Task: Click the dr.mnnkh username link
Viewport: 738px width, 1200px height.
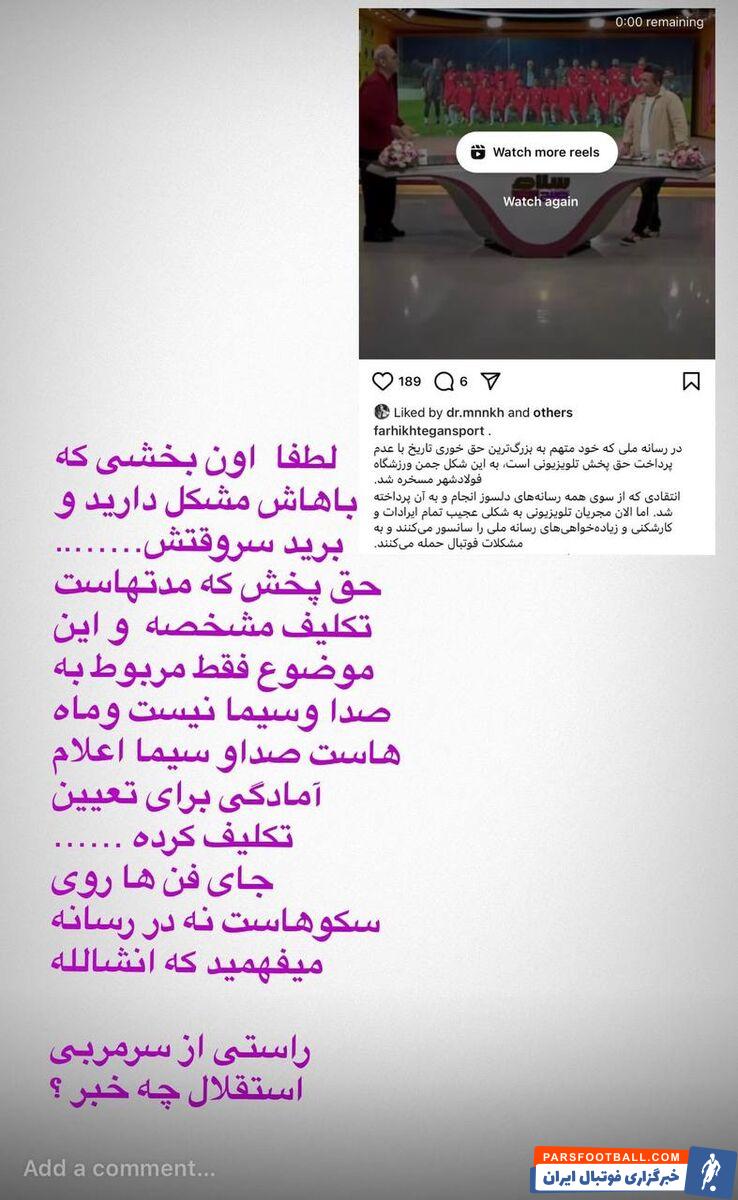Action: tap(472, 412)
